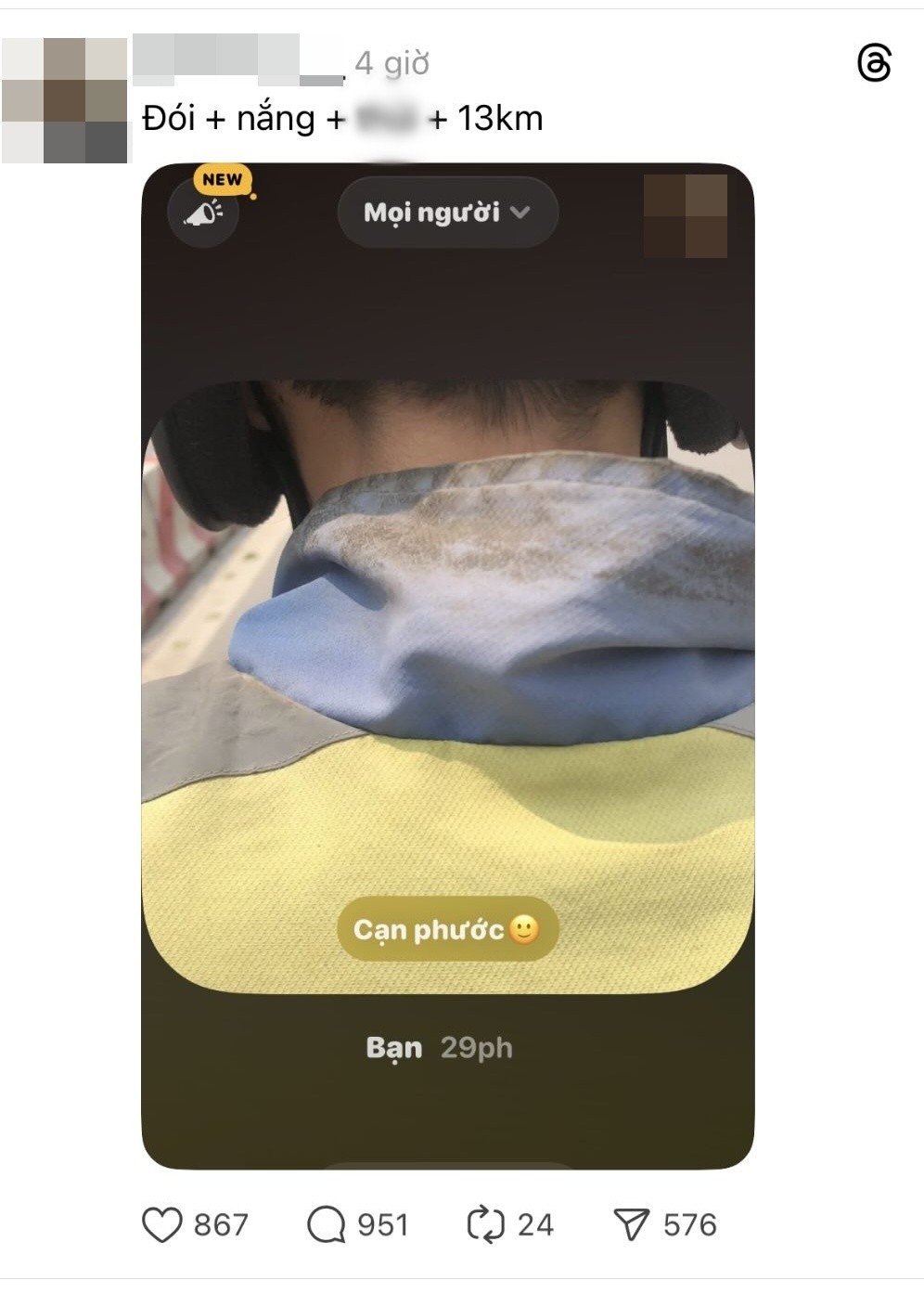The image size is (924, 1293).
Task: Like the post with 867 likes
Action: [x=162, y=1225]
